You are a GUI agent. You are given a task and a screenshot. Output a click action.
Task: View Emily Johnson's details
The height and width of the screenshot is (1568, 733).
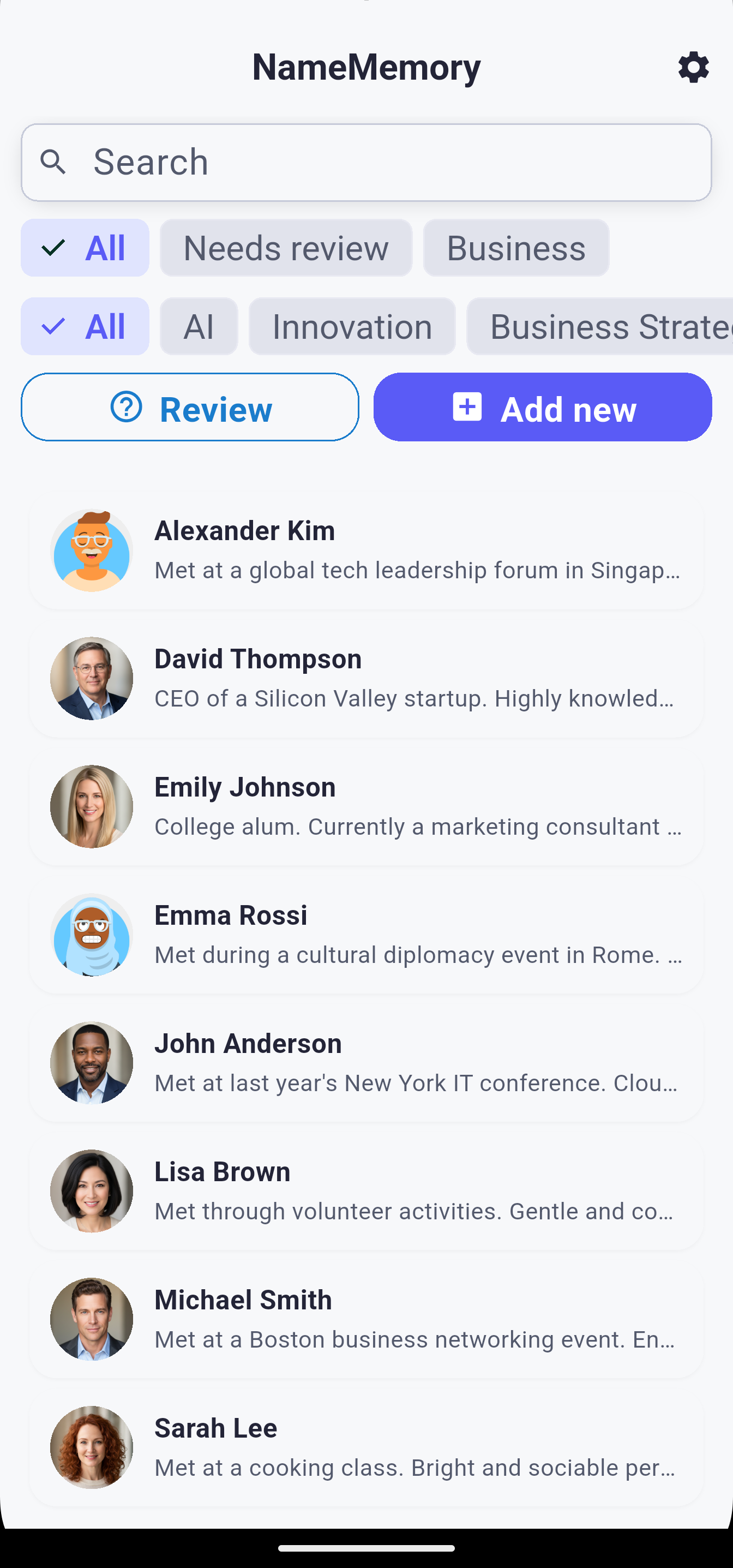coord(366,806)
